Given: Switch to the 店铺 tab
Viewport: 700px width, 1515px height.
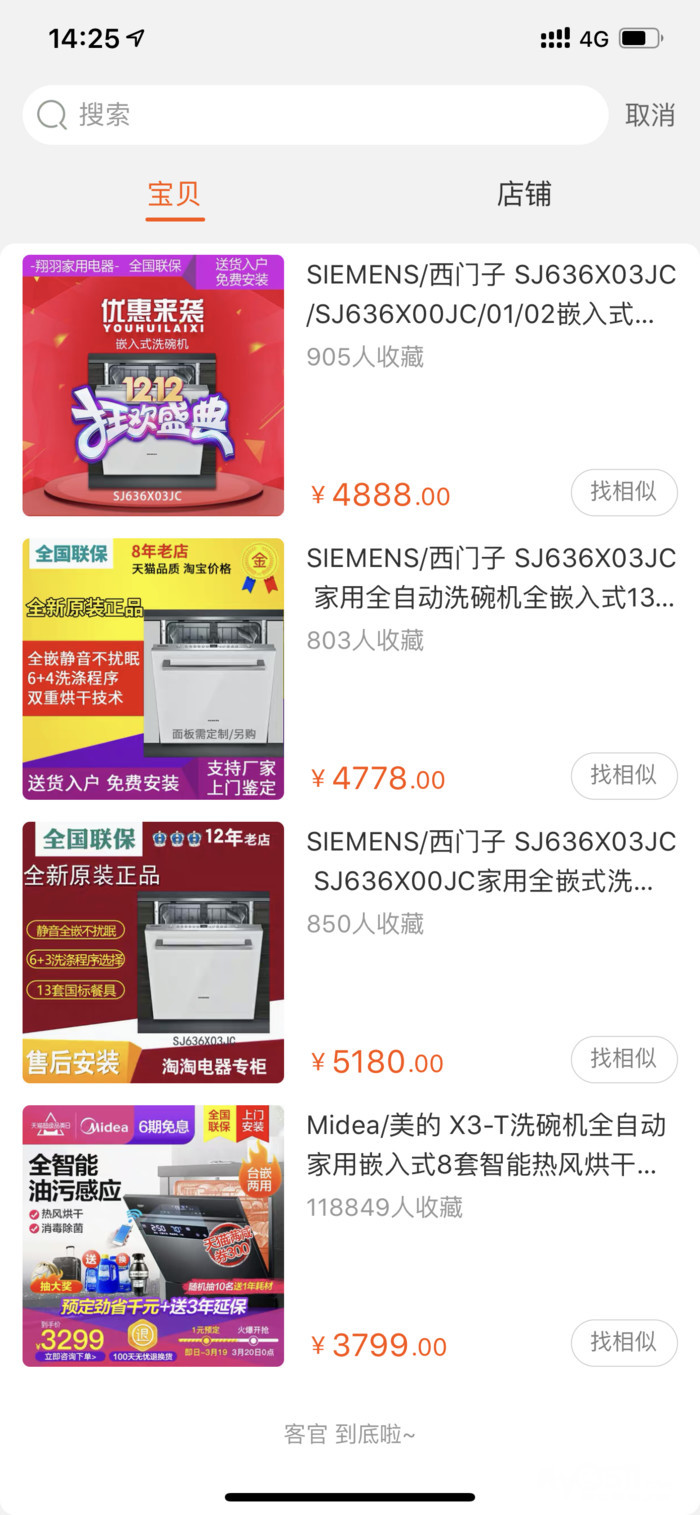Looking at the screenshot, I should click(524, 194).
